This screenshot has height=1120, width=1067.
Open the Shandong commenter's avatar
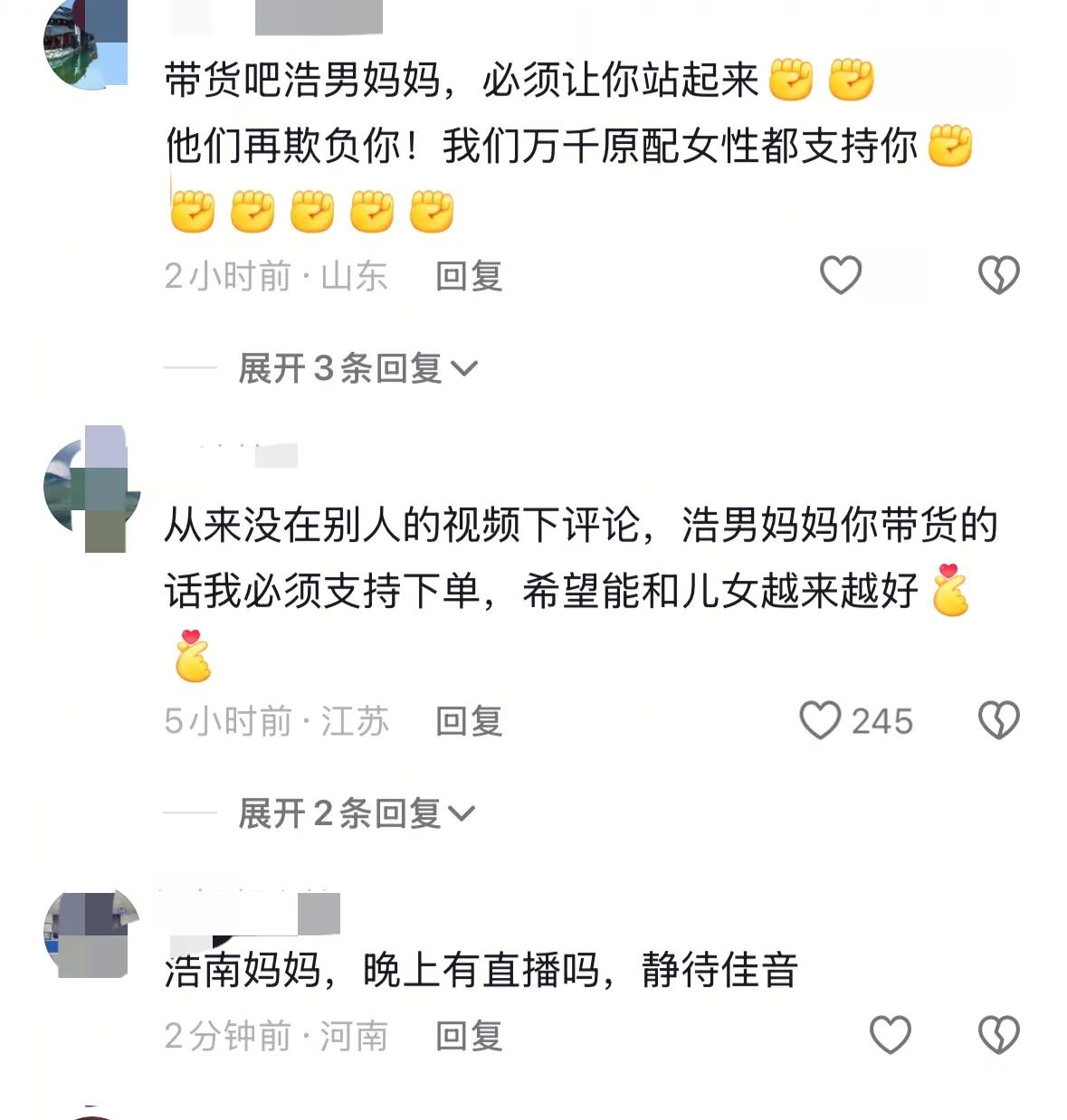tap(86, 43)
